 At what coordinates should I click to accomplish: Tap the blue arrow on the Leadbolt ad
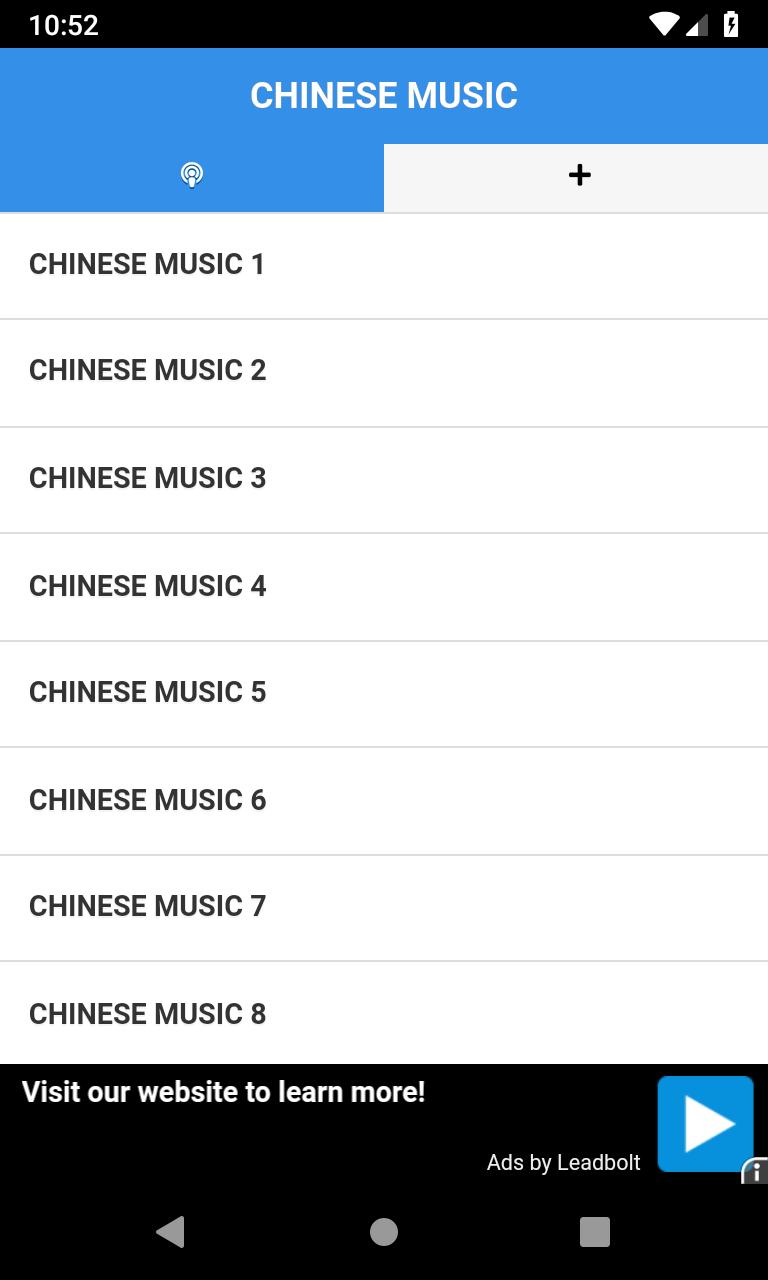(x=705, y=1123)
